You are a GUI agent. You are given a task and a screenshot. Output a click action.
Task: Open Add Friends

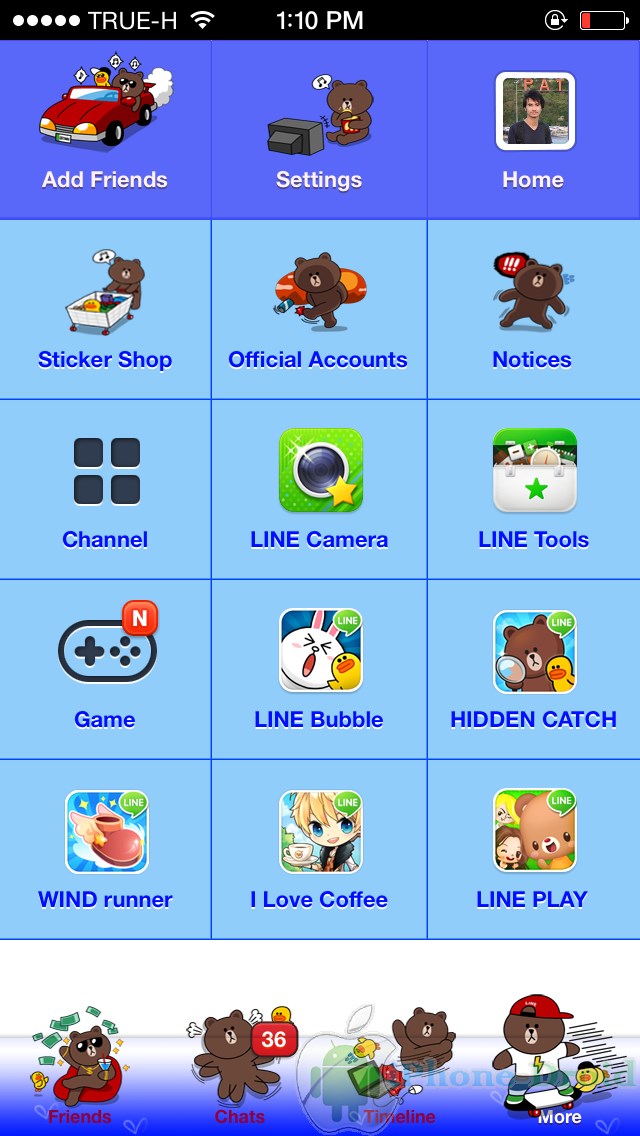[x=105, y=129]
